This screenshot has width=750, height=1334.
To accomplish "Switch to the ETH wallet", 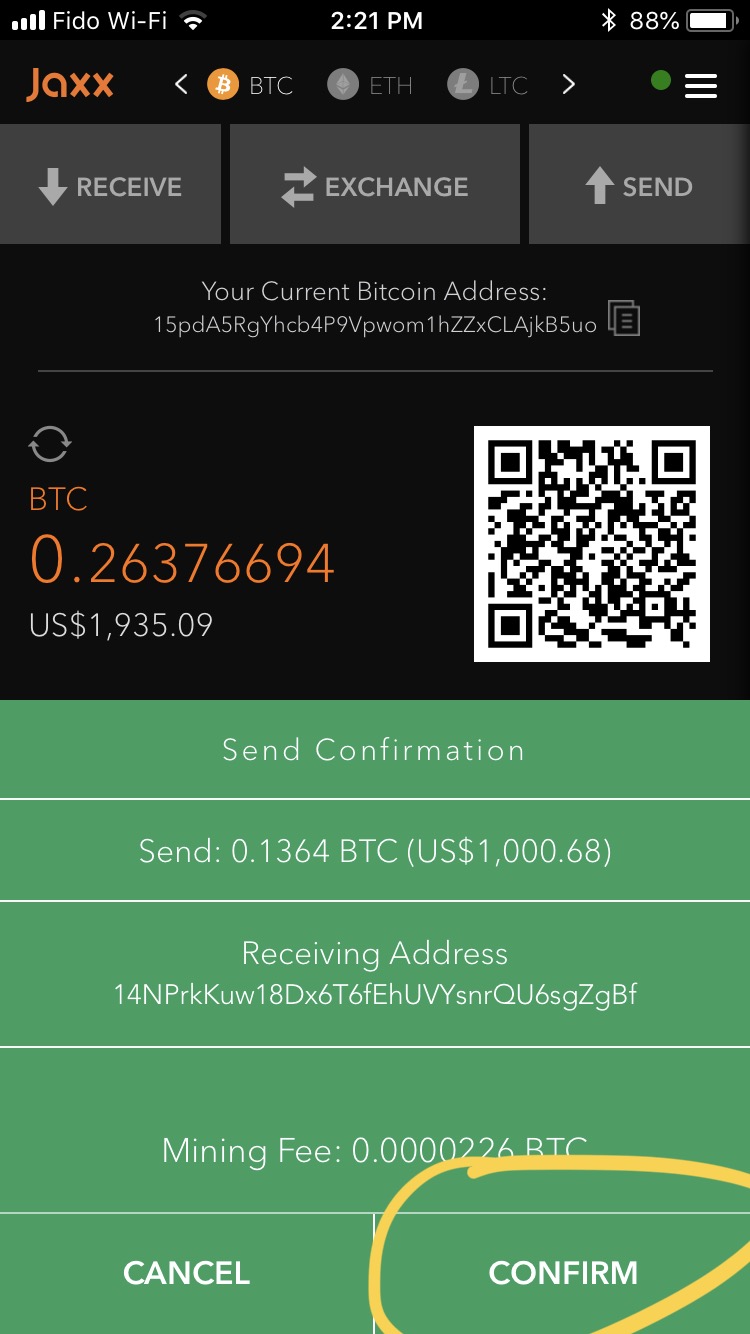I will [370, 85].
